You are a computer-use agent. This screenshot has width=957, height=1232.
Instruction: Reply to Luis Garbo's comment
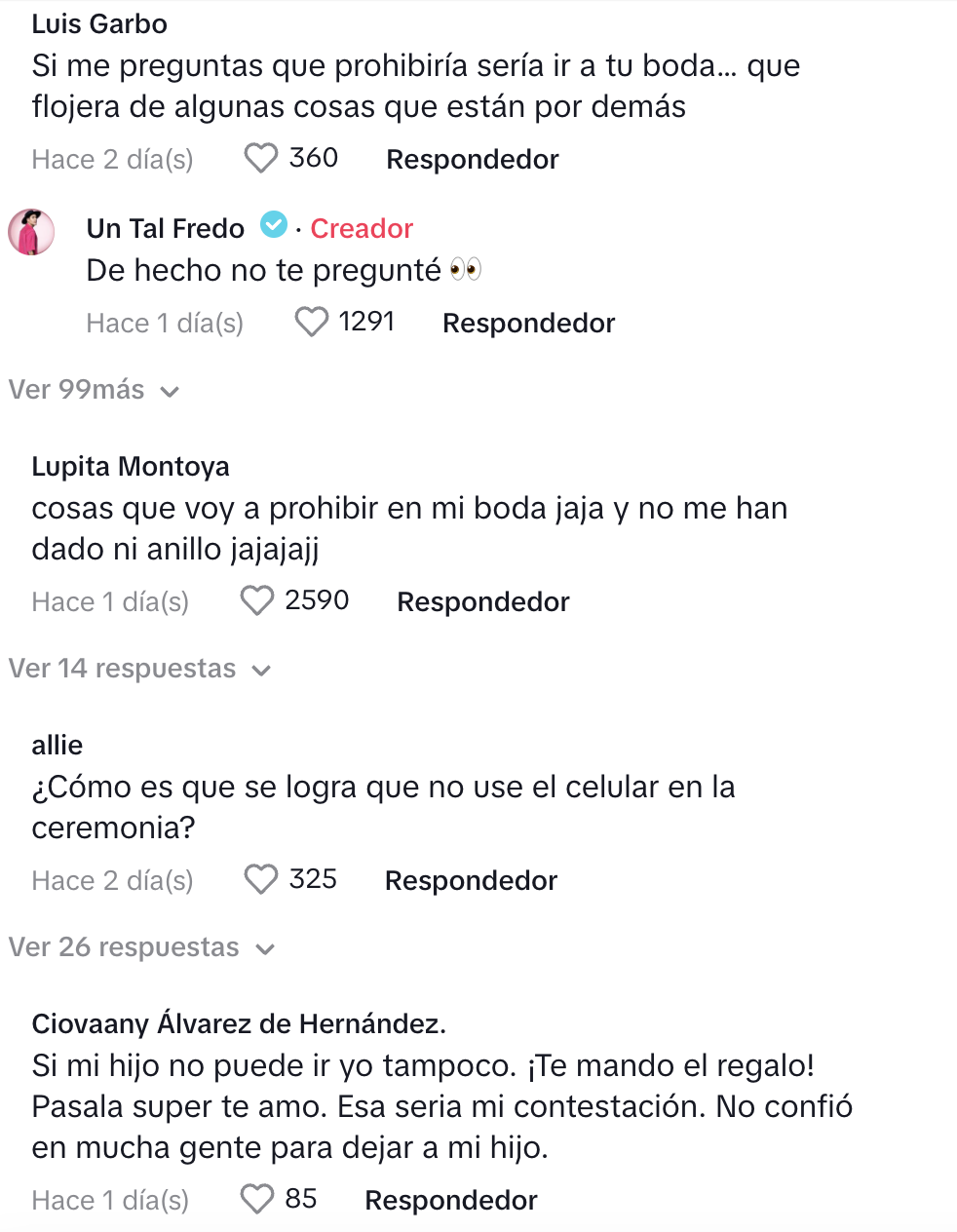[x=472, y=160]
